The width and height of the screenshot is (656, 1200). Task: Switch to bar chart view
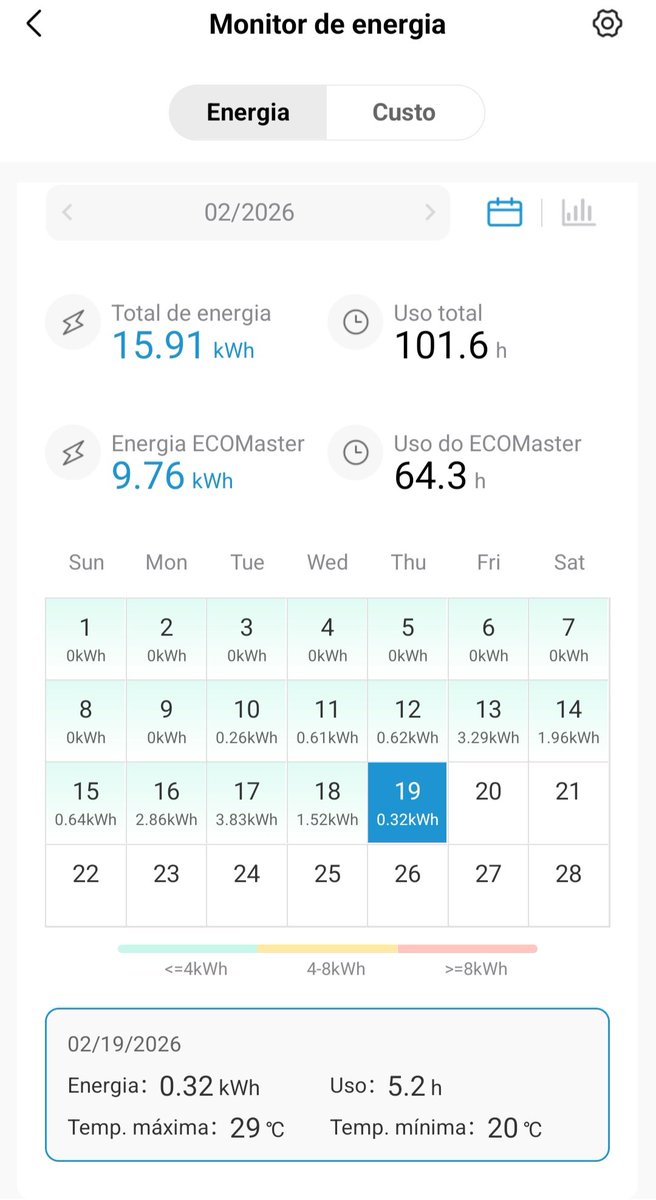tap(578, 212)
